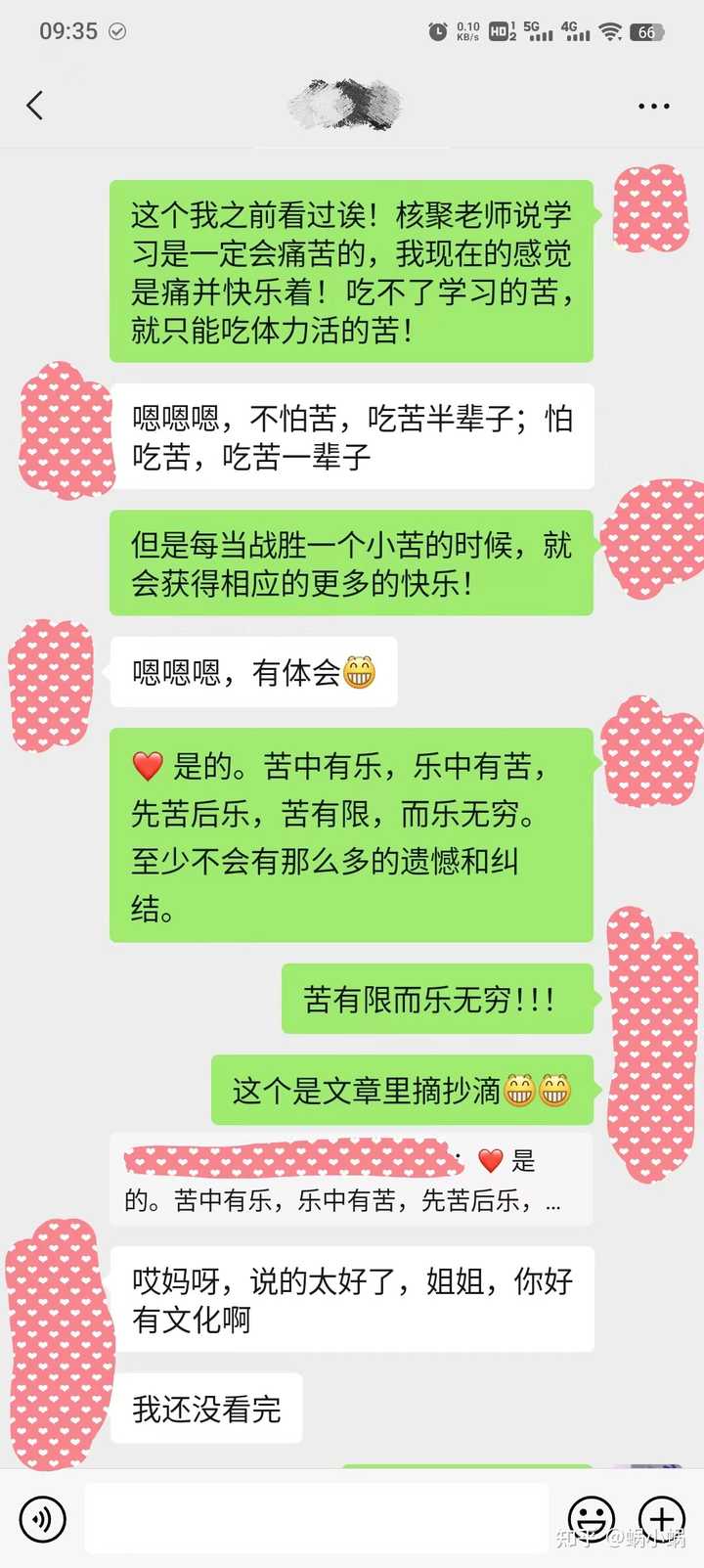Switch to voice message input
Viewport: 704px width, 1568px height.
pos(42,1519)
